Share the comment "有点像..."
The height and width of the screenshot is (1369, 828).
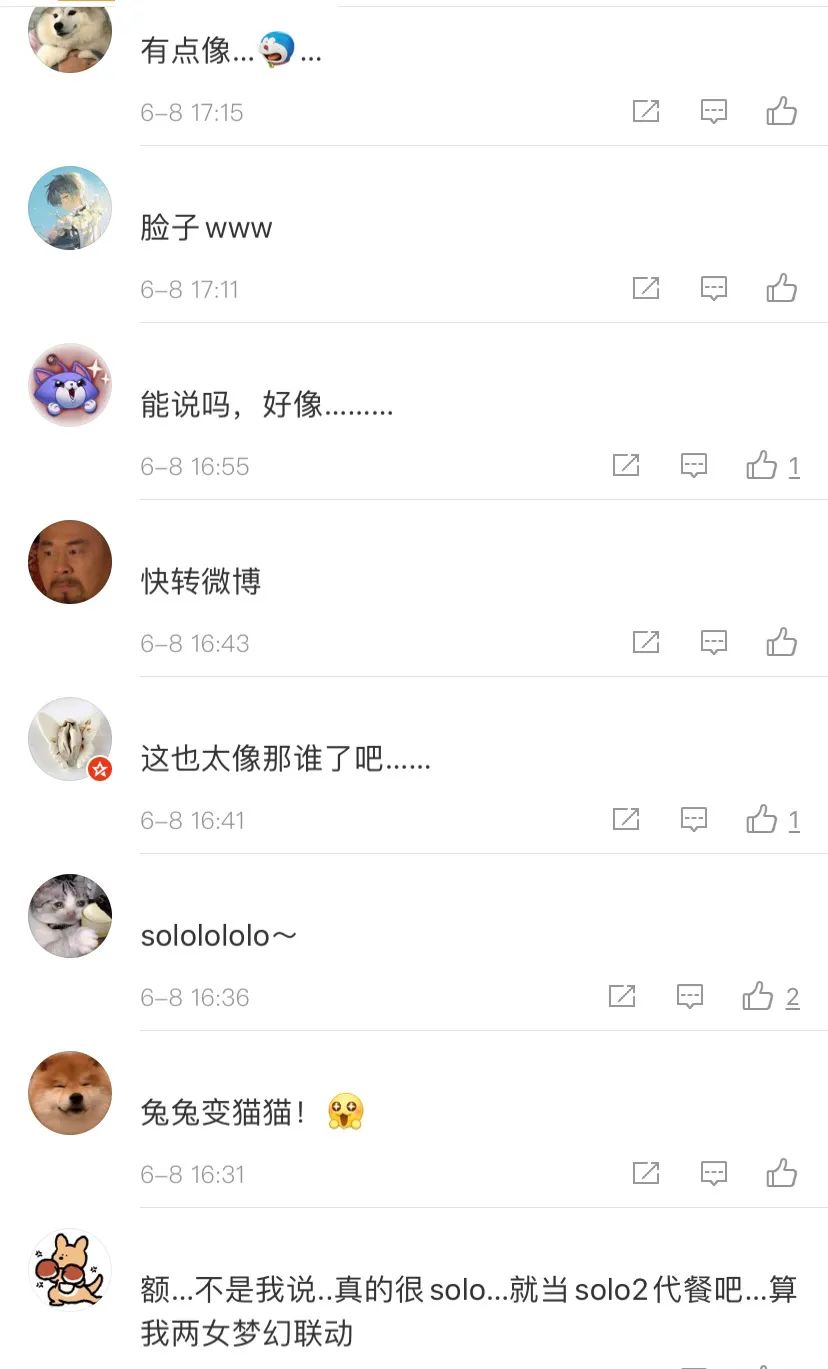coord(646,111)
